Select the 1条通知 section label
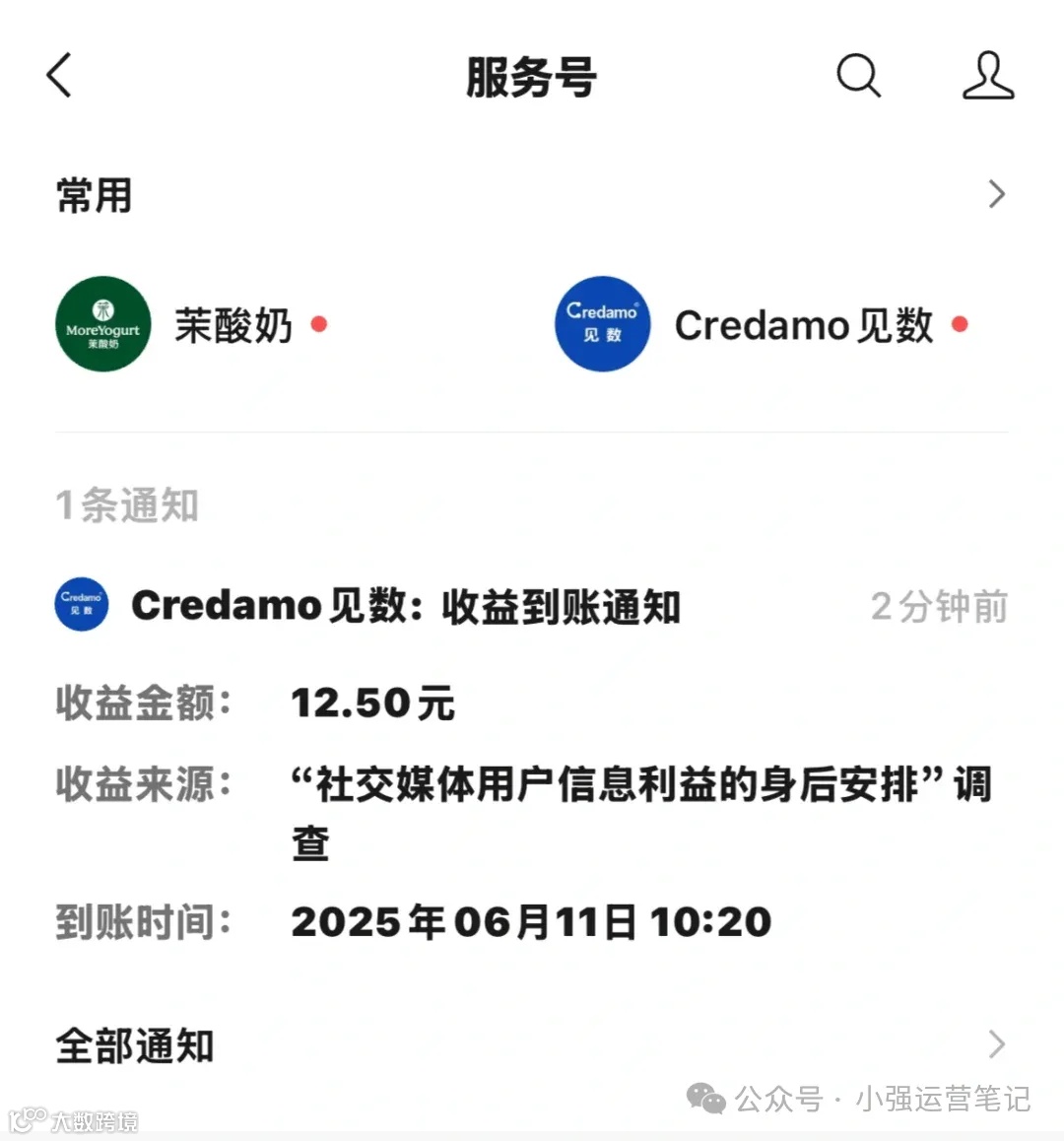 pyautogui.click(x=128, y=505)
